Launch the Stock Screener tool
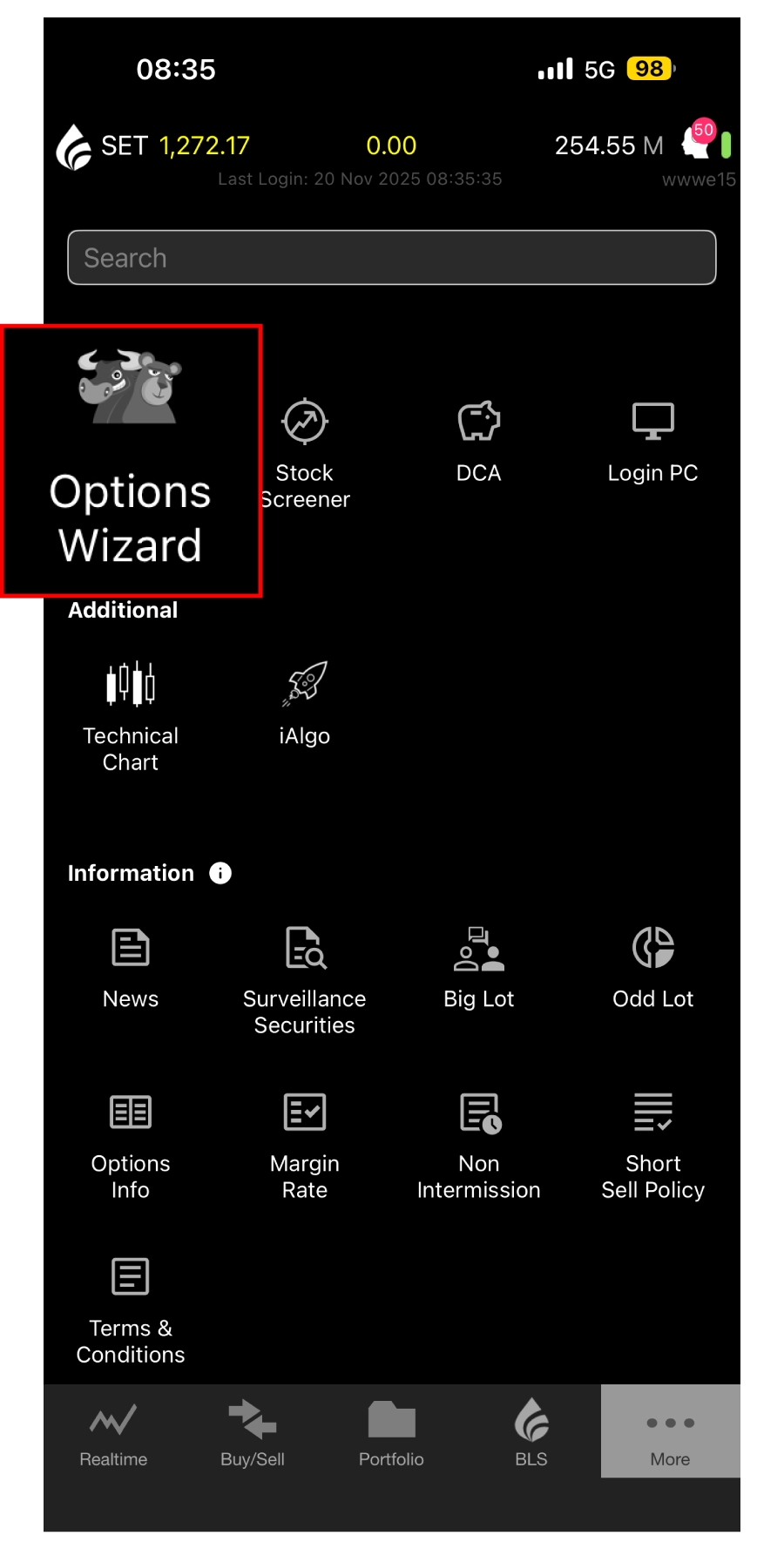This screenshot has height=1549, width=784. coord(304,444)
